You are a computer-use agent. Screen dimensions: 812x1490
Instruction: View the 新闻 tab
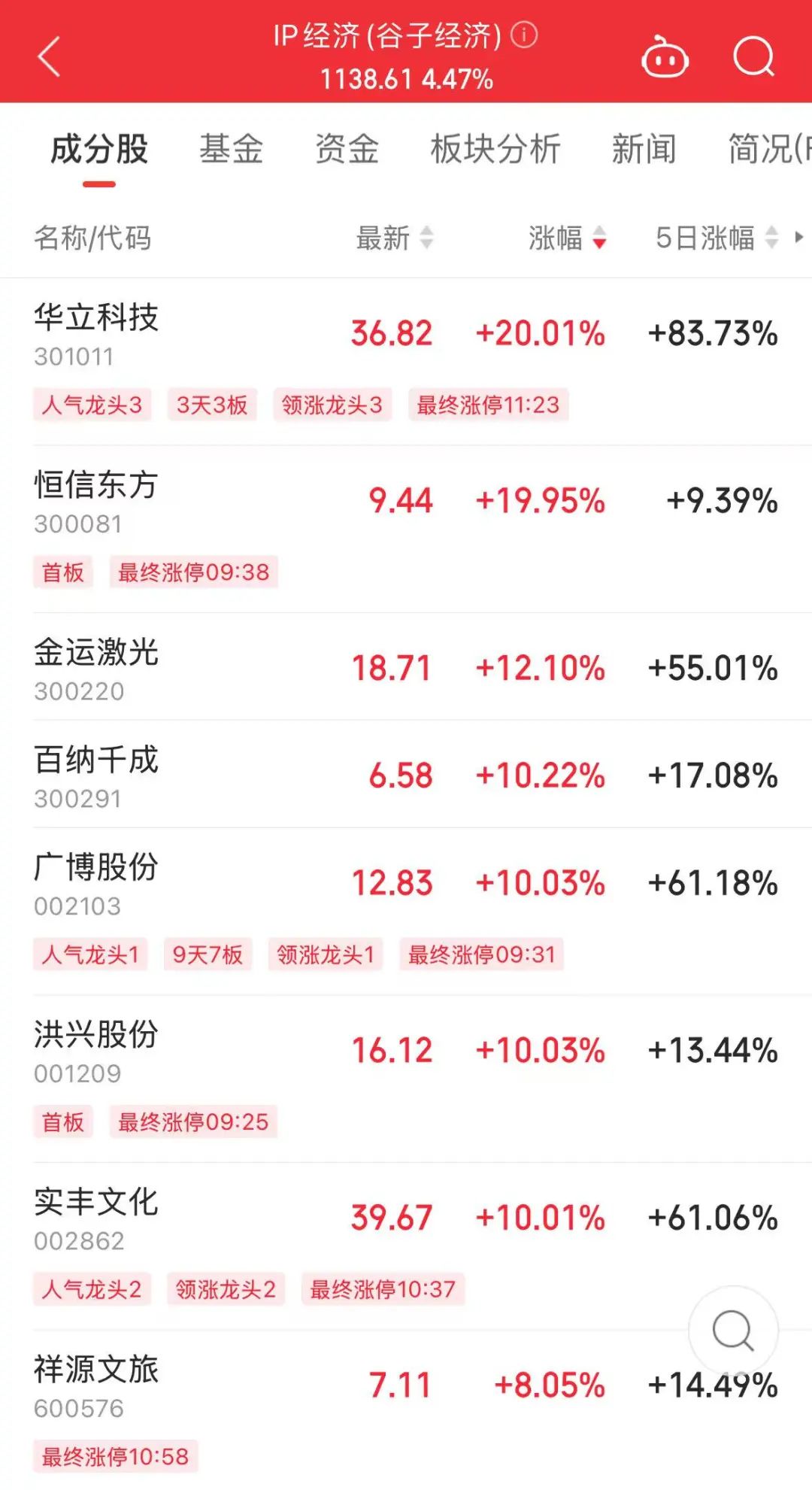click(x=644, y=149)
